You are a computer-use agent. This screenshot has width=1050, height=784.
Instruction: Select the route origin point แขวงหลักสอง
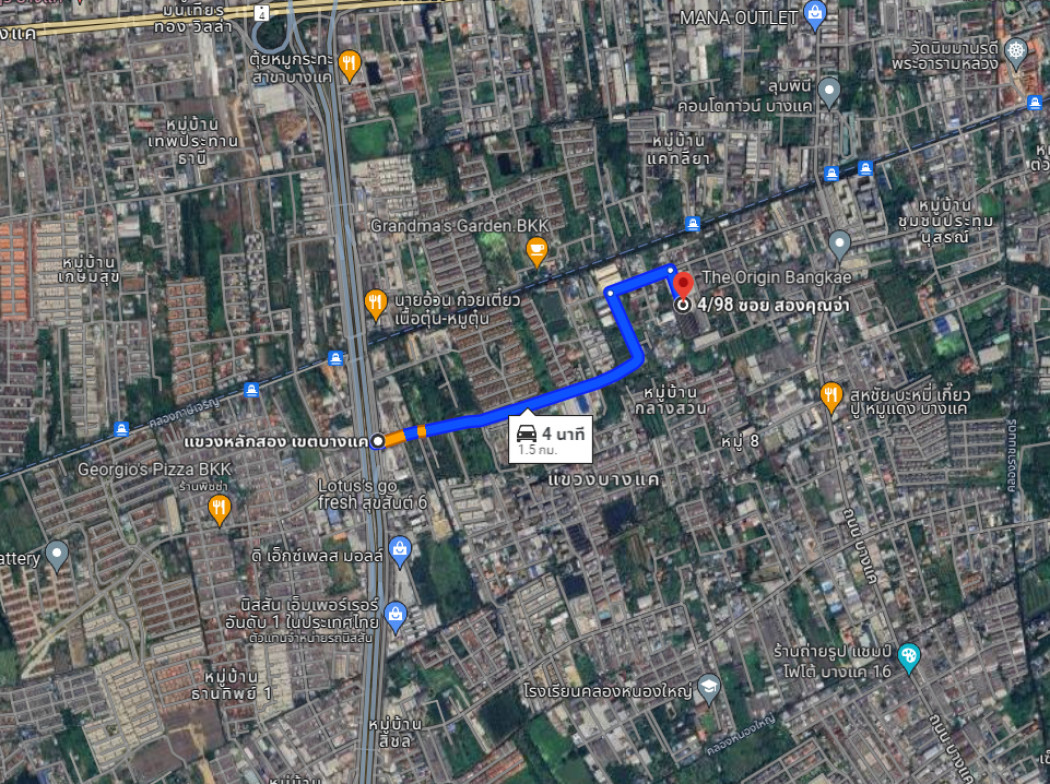coord(377,441)
